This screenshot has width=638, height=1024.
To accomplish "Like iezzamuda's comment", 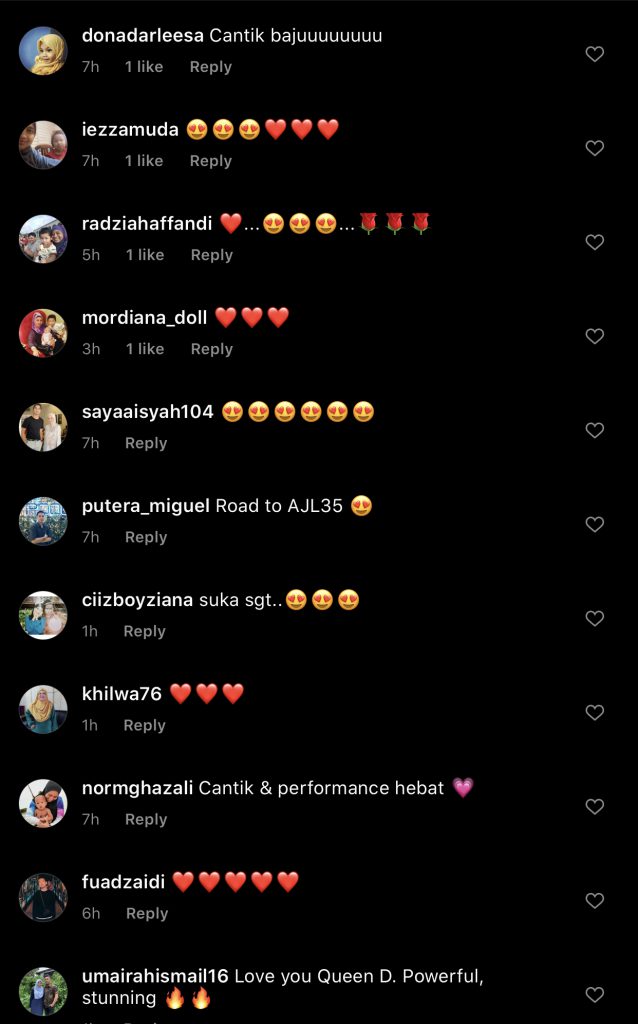I will click(595, 148).
